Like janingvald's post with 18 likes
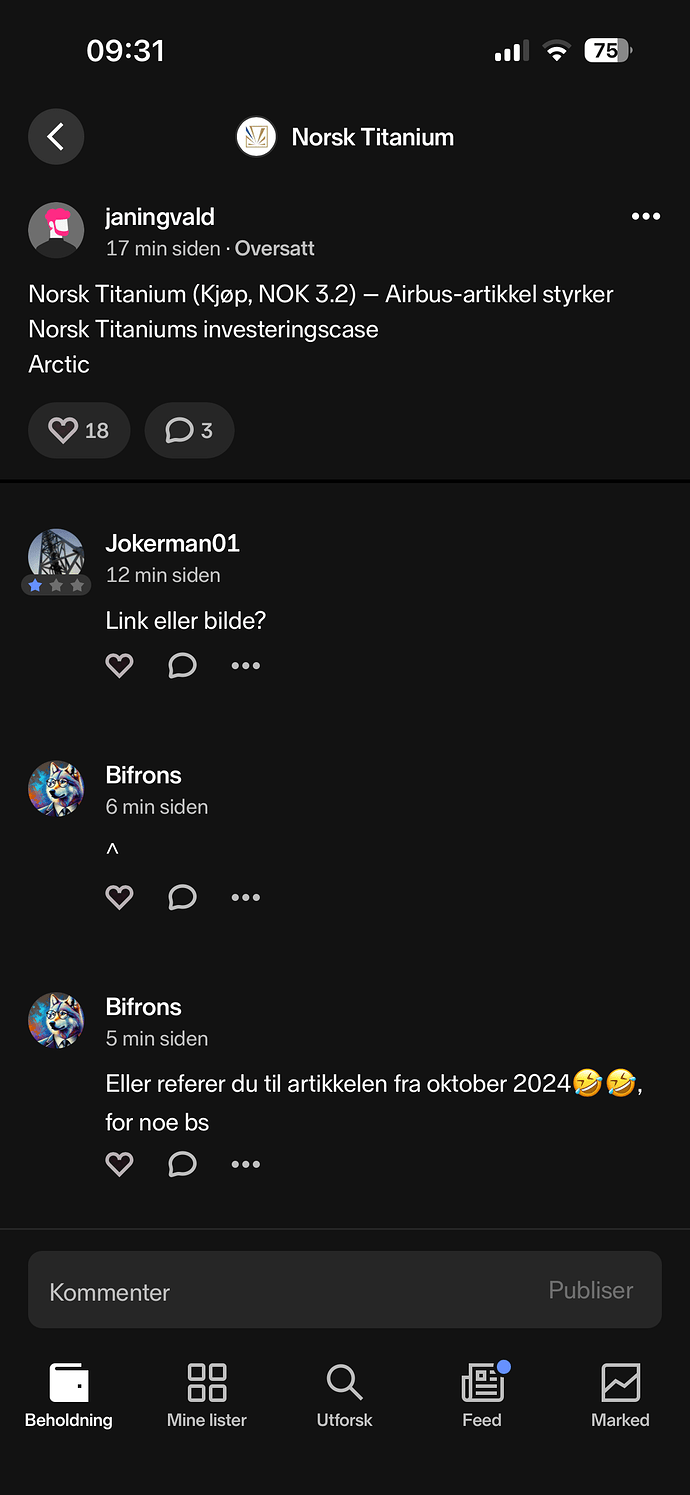Screen dimensions: 690x1495 tap(79, 430)
